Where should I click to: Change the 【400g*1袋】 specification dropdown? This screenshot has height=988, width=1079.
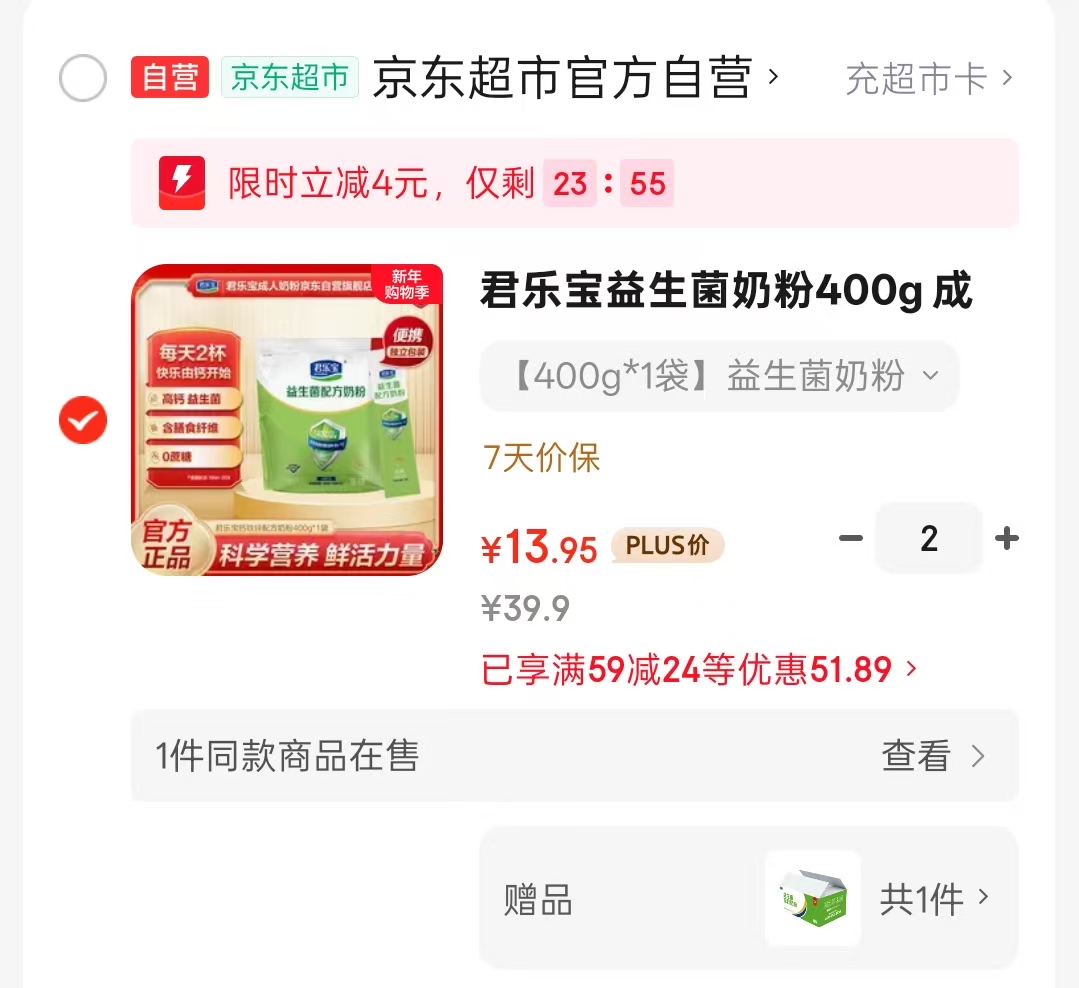tap(720, 377)
